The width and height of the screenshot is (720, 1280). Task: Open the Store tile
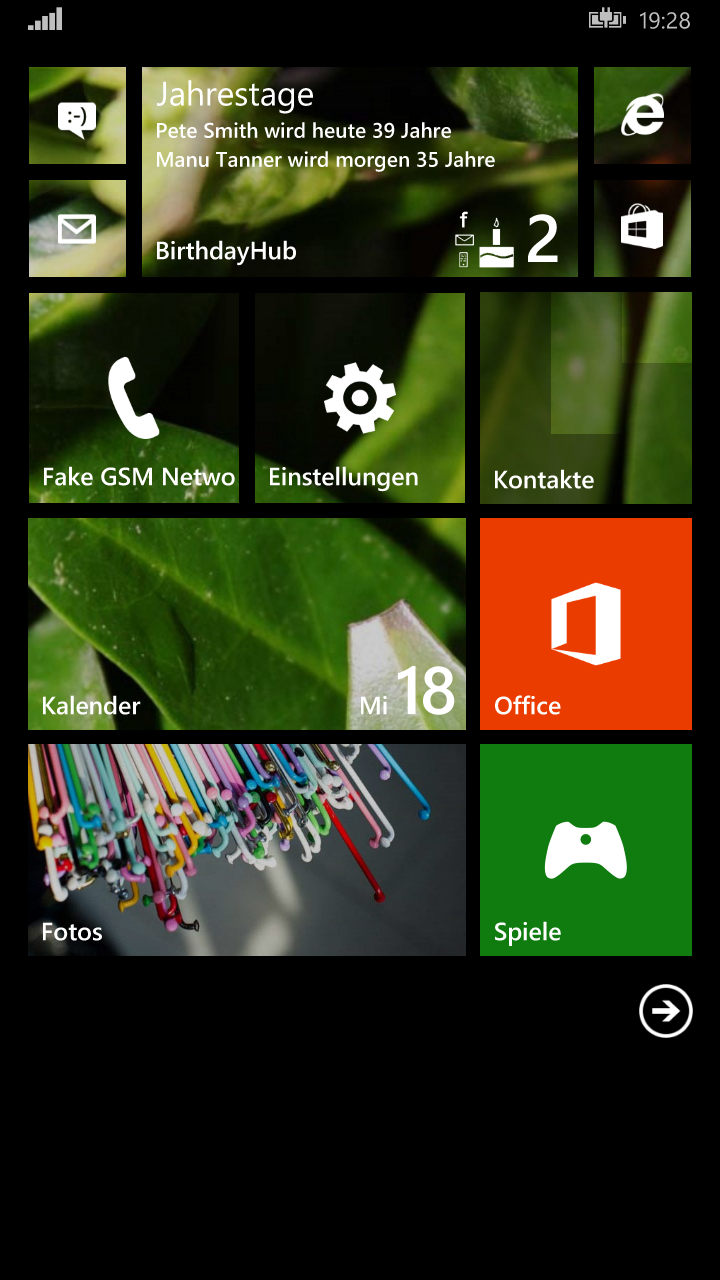642,229
